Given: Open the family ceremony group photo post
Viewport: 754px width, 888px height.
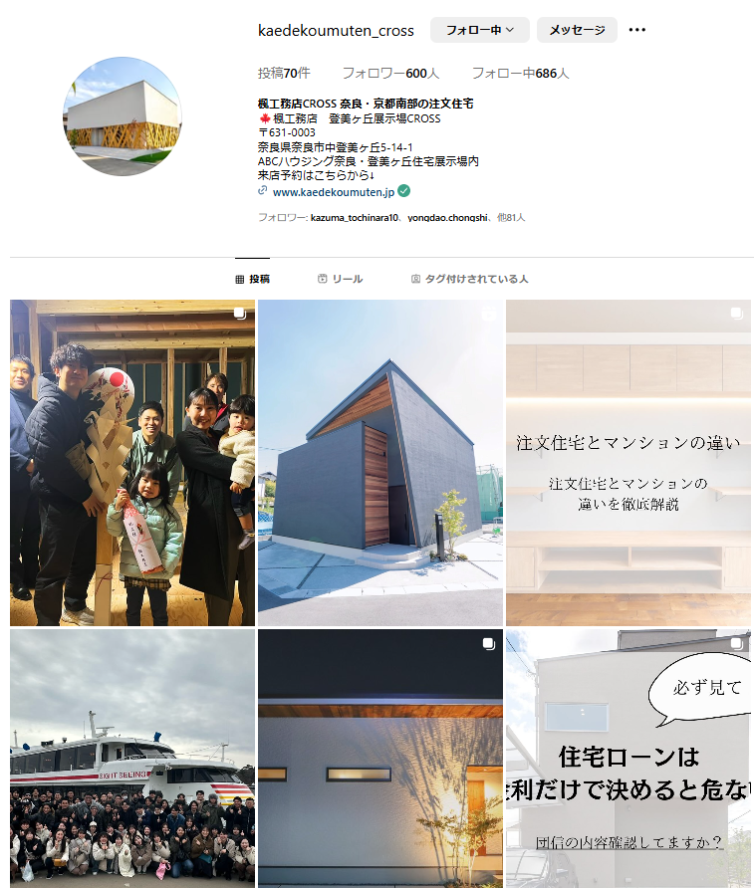Looking at the screenshot, I should pyautogui.click(x=132, y=463).
